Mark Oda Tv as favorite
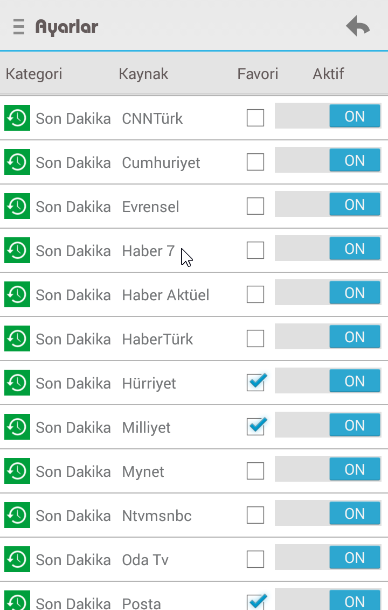The height and width of the screenshot is (610, 388). tap(255, 559)
